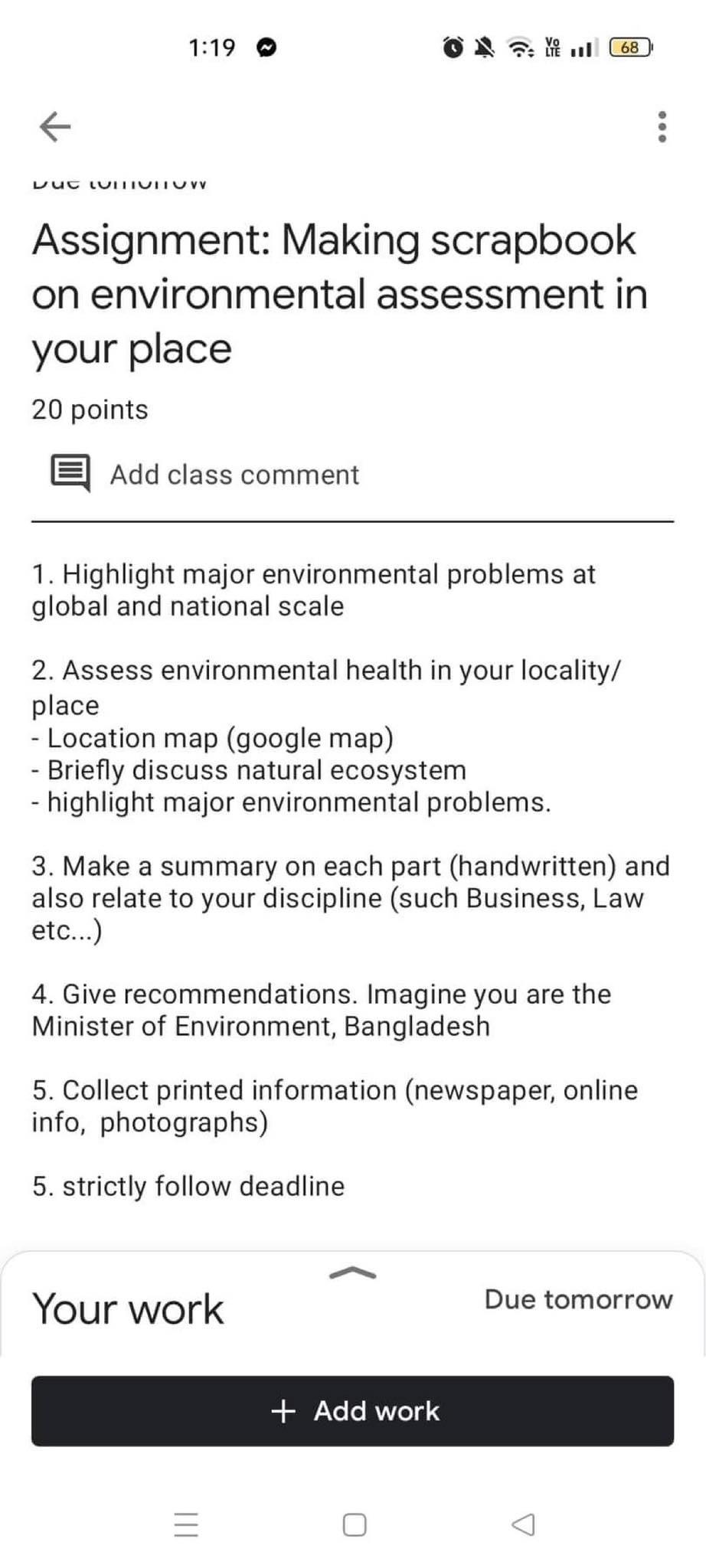Click the back arrow to leave assignment
The height and width of the screenshot is (1568, 706).
point(51,128)
